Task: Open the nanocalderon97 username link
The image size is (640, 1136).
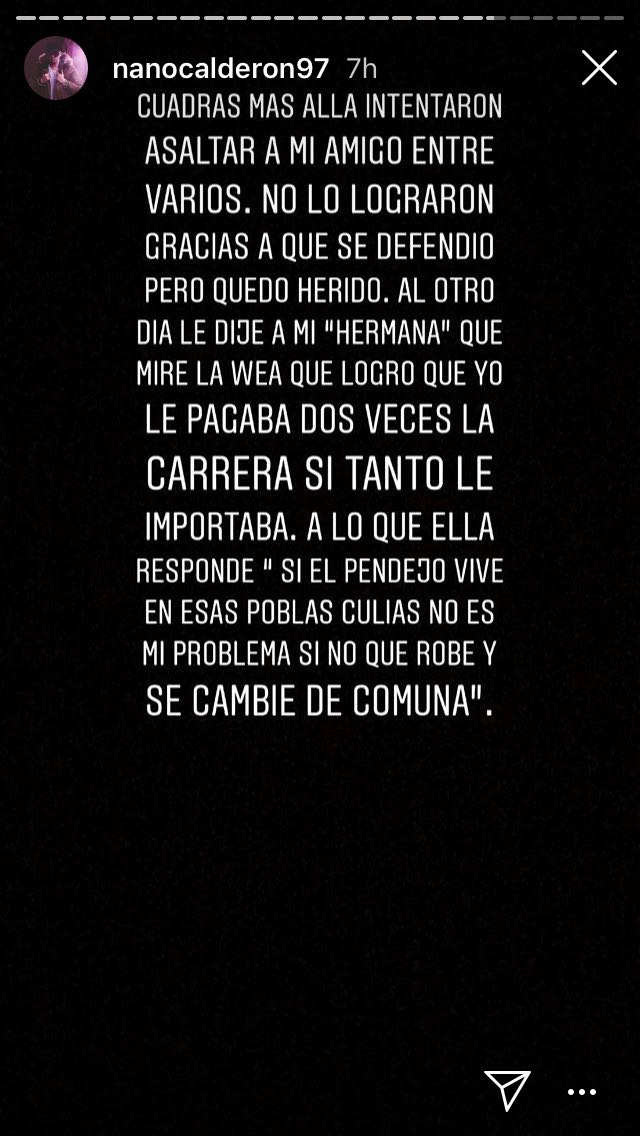Action: 220,68
